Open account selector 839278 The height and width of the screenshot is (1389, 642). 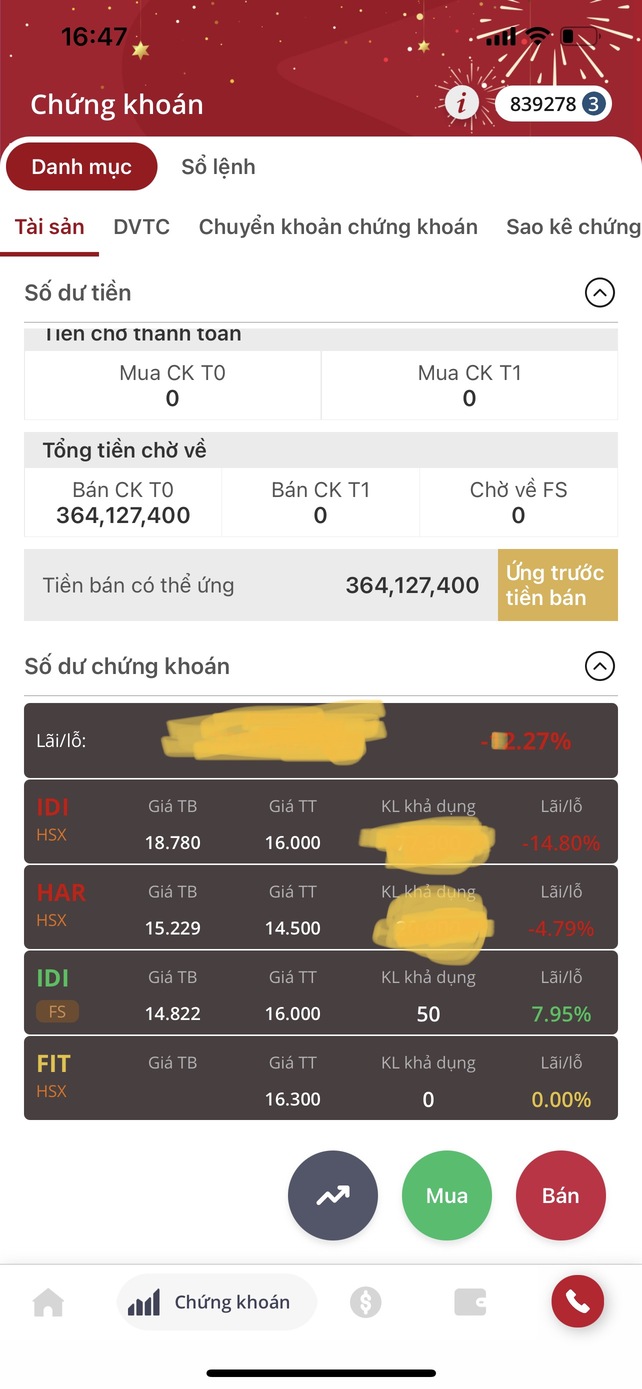pos(553,104)
